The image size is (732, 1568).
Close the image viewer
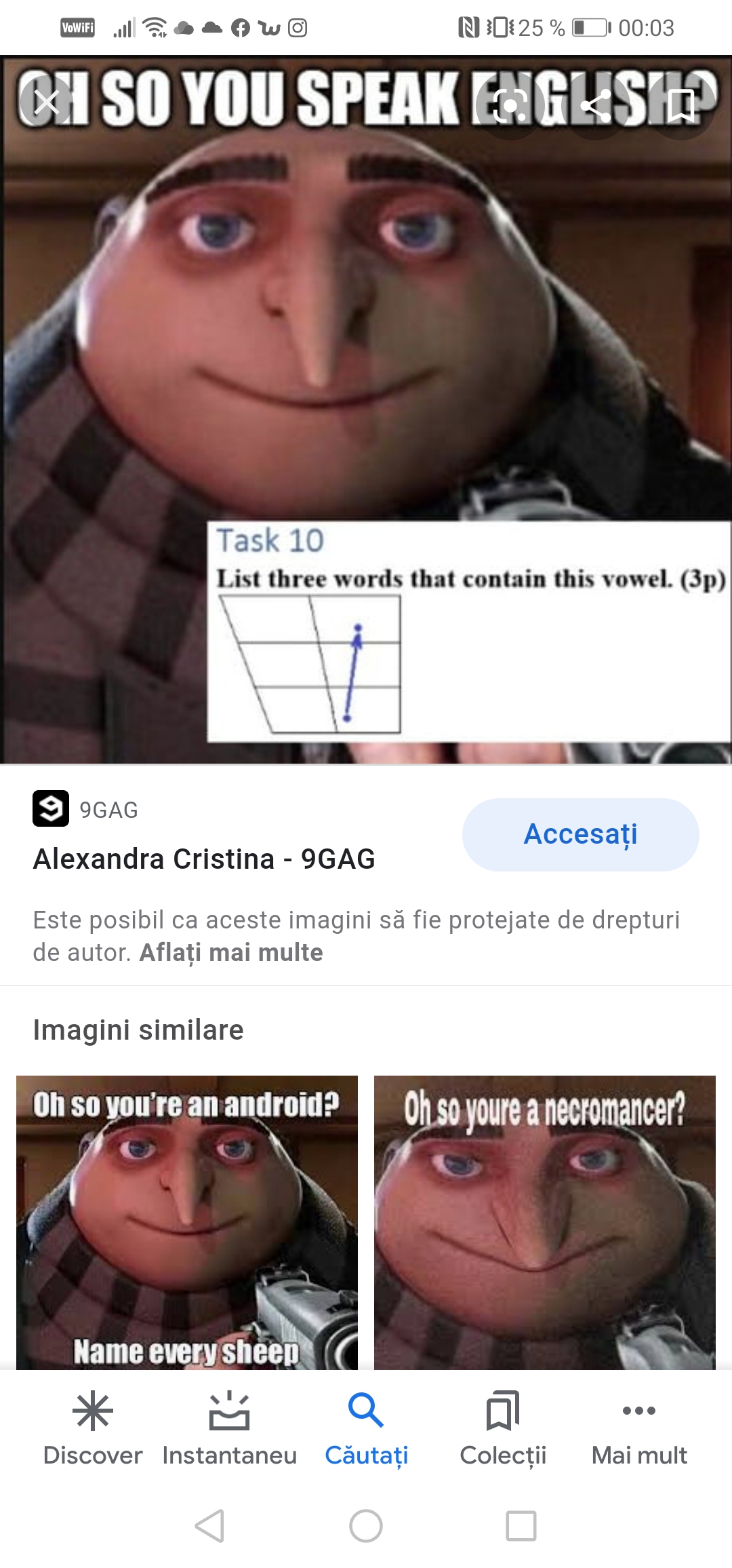pyautogui.click(x=46, y=103)
